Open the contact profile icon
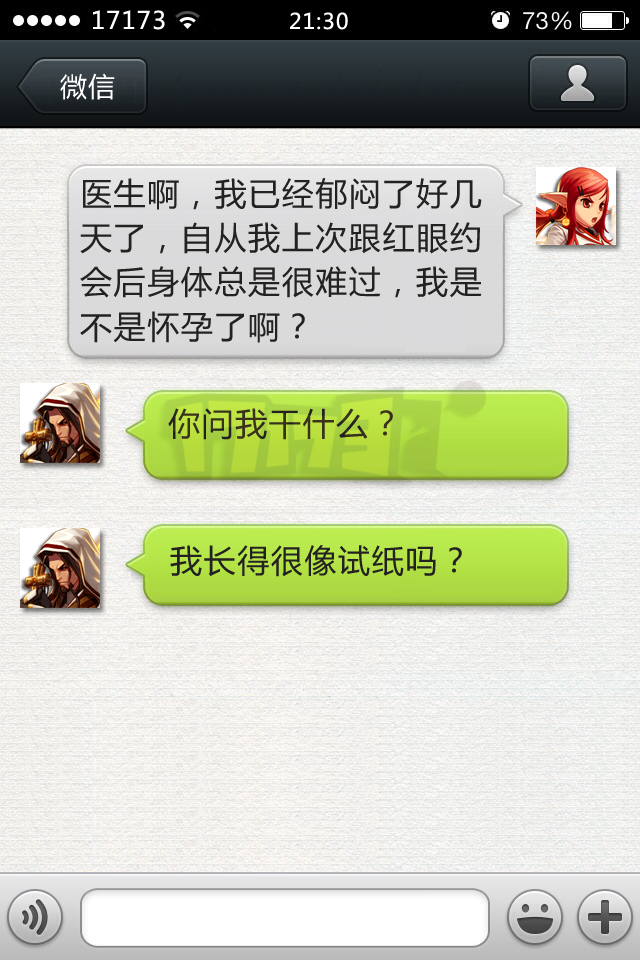 [577, 83]
